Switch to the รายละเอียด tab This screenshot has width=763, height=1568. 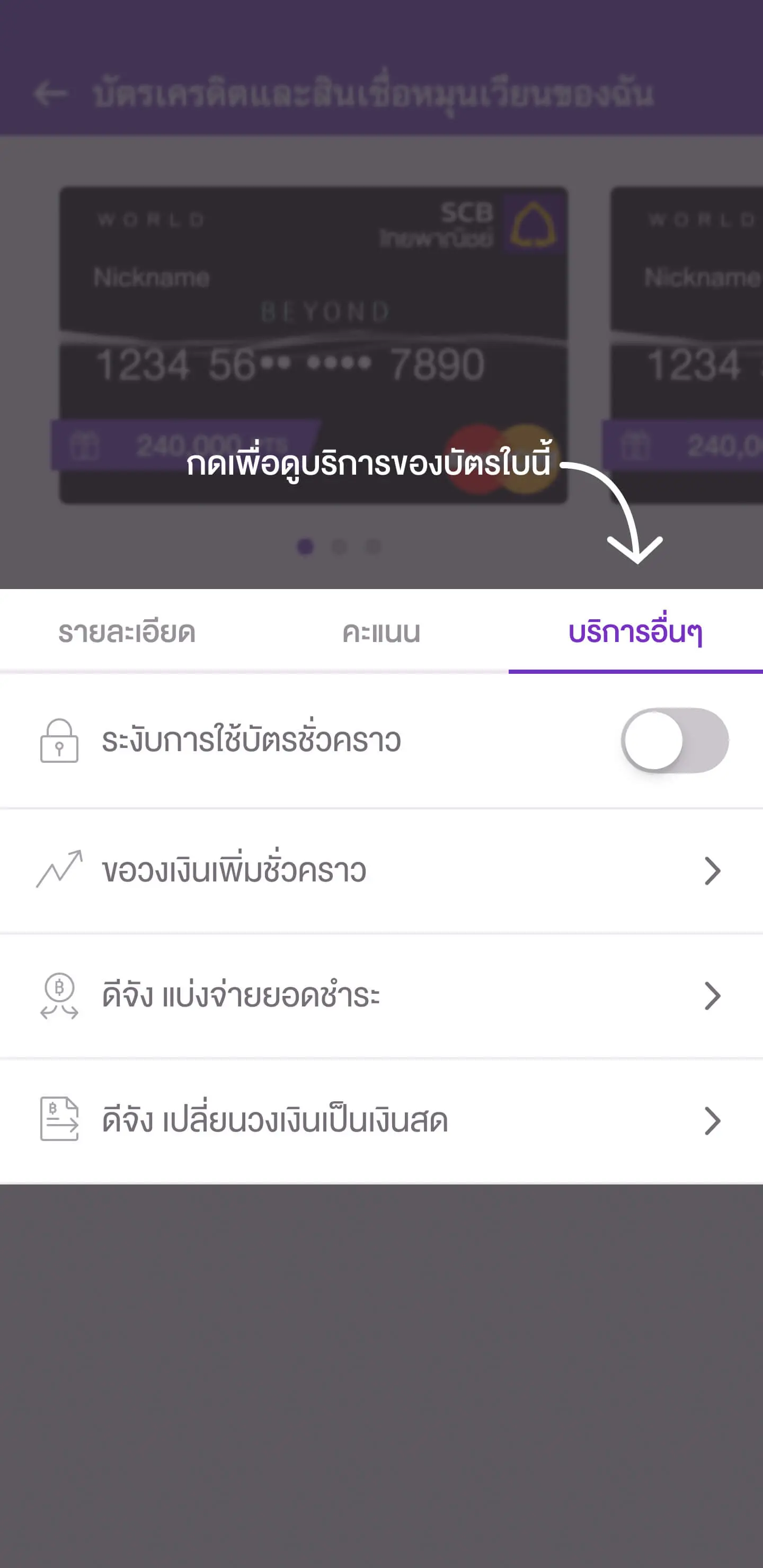127,632
